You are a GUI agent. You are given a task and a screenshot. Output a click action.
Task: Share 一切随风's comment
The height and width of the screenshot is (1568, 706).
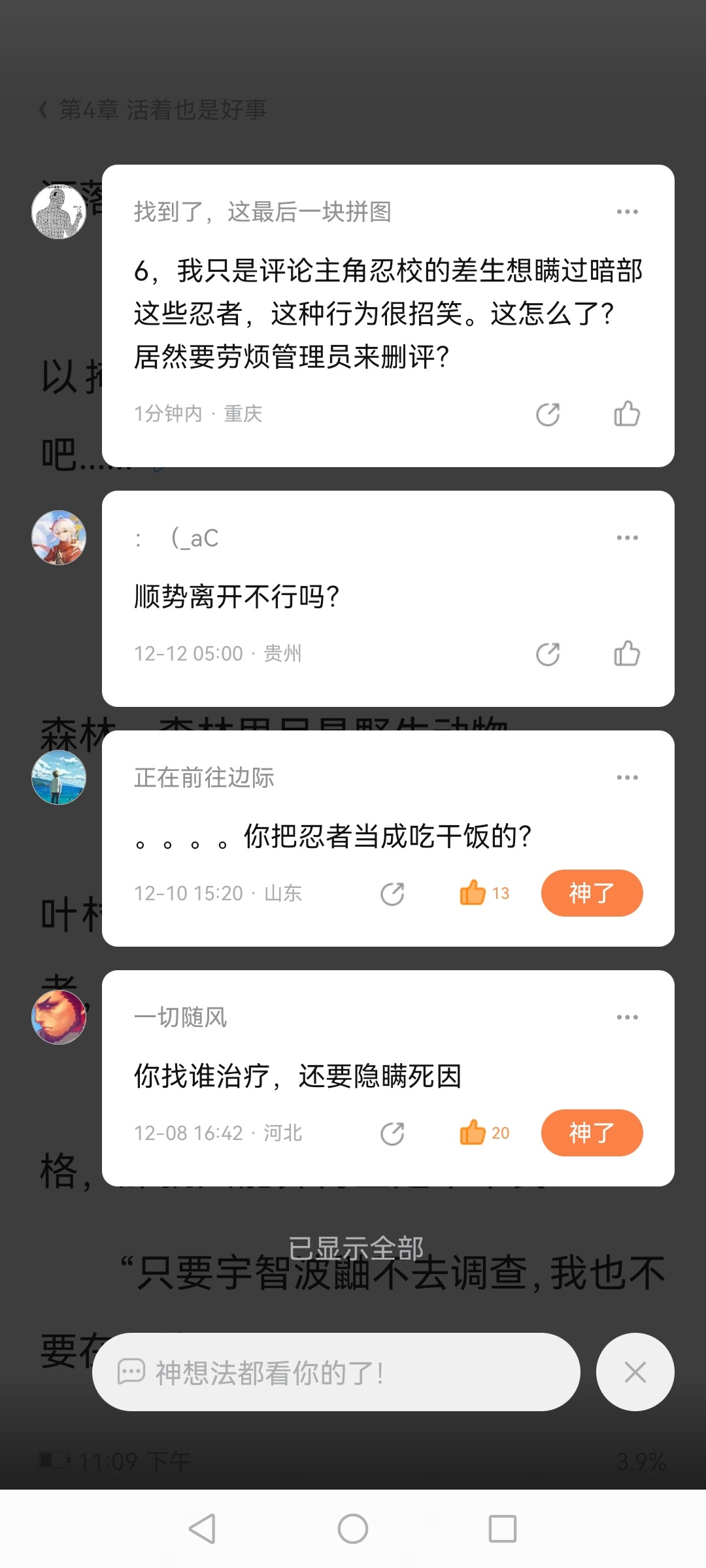click(x=392, y=1134)
